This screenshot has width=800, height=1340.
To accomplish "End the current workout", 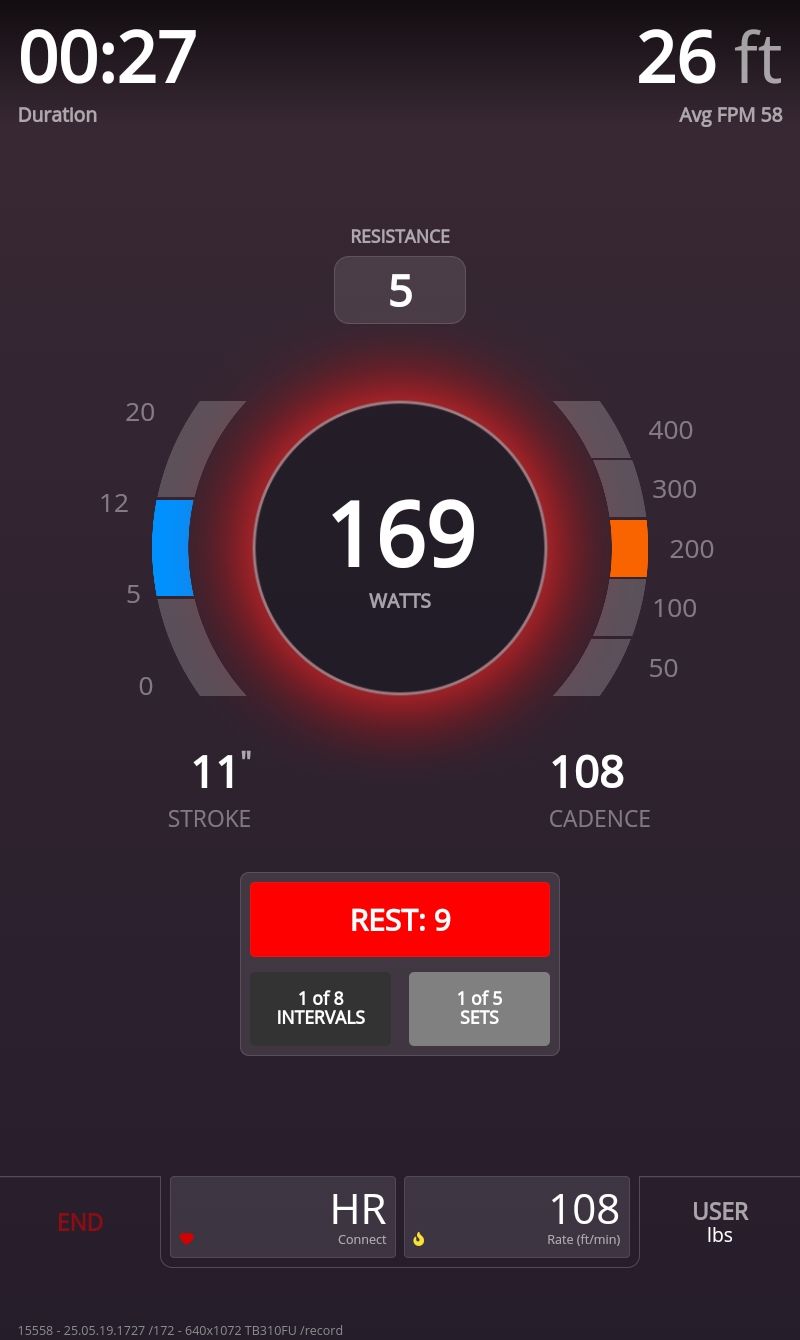I will (80, 1222).
